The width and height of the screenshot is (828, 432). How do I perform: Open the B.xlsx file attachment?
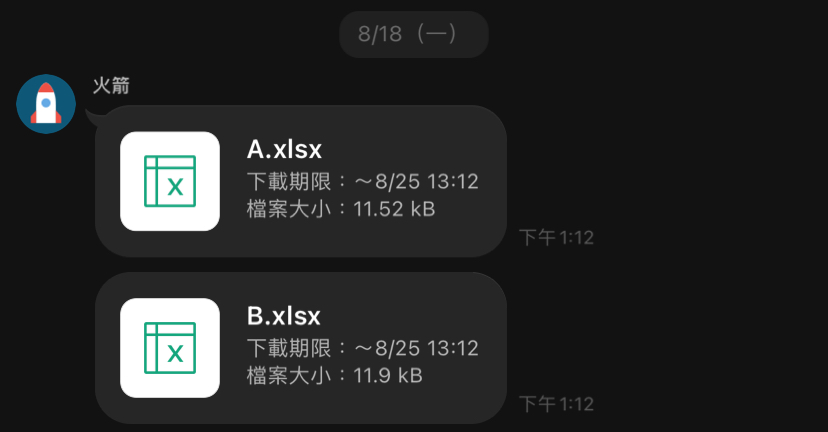pos(300,348)
